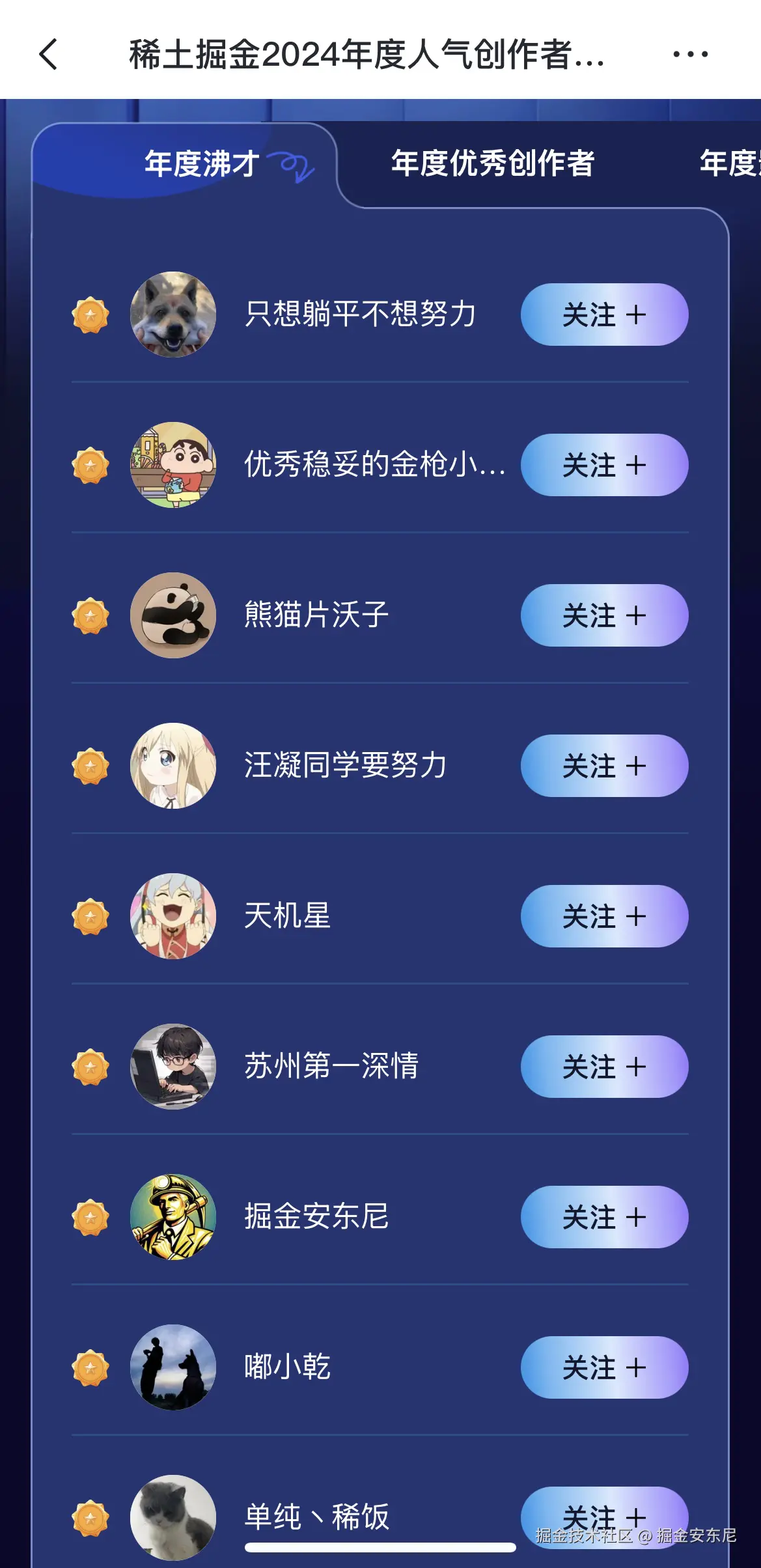Open 掘金安东尼's miner avatar
761x1568 pixels.
173,1218
